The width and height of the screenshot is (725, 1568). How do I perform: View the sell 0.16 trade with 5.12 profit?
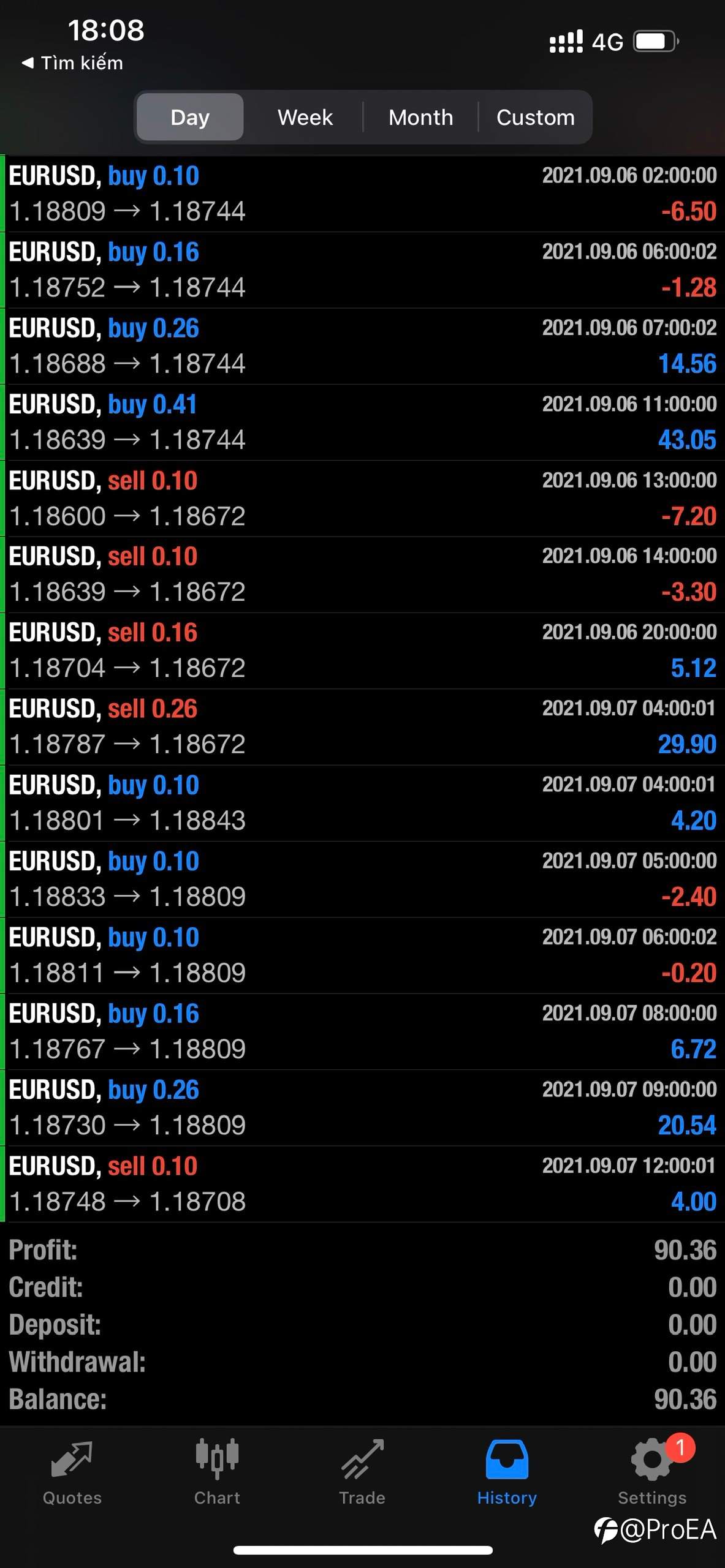362,650
